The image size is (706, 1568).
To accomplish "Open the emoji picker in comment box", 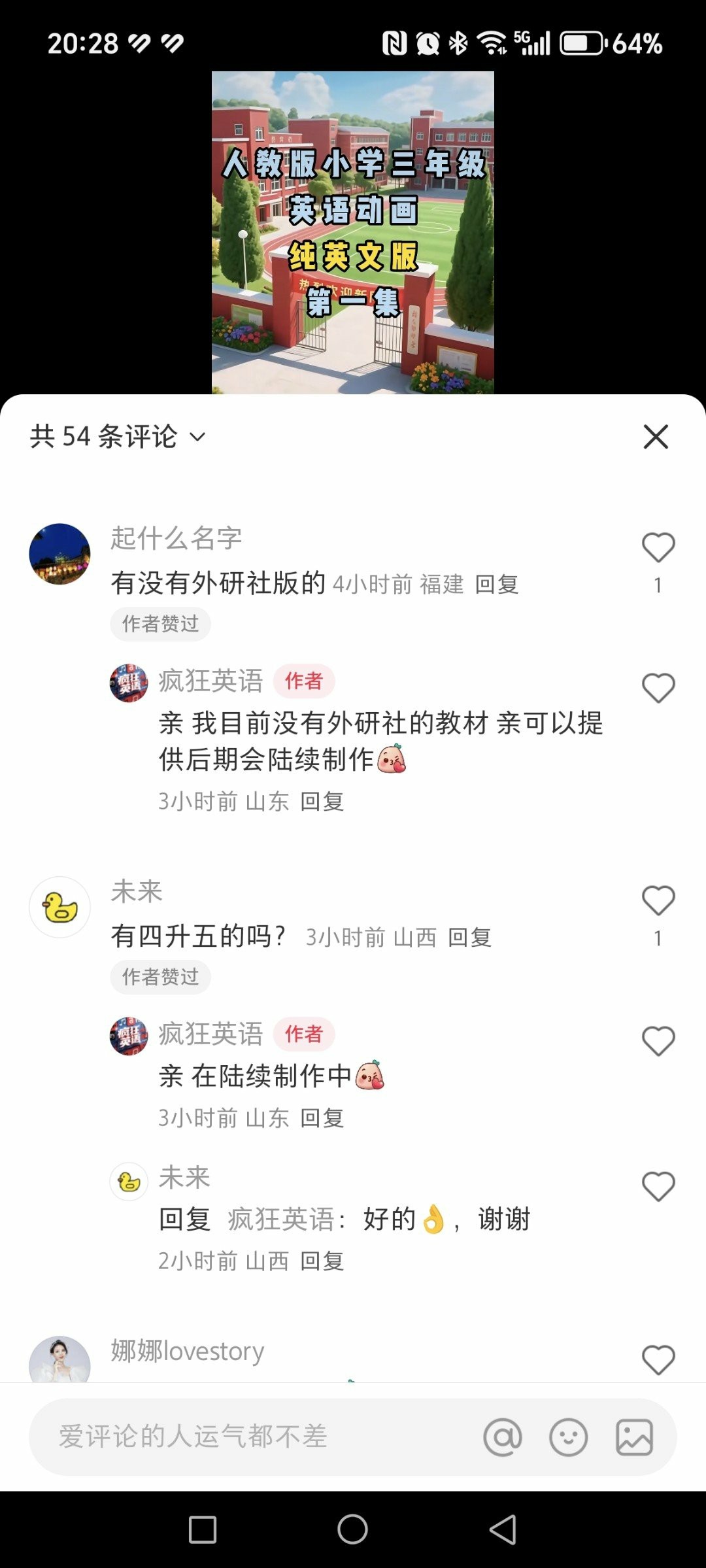I will 568,1437.
